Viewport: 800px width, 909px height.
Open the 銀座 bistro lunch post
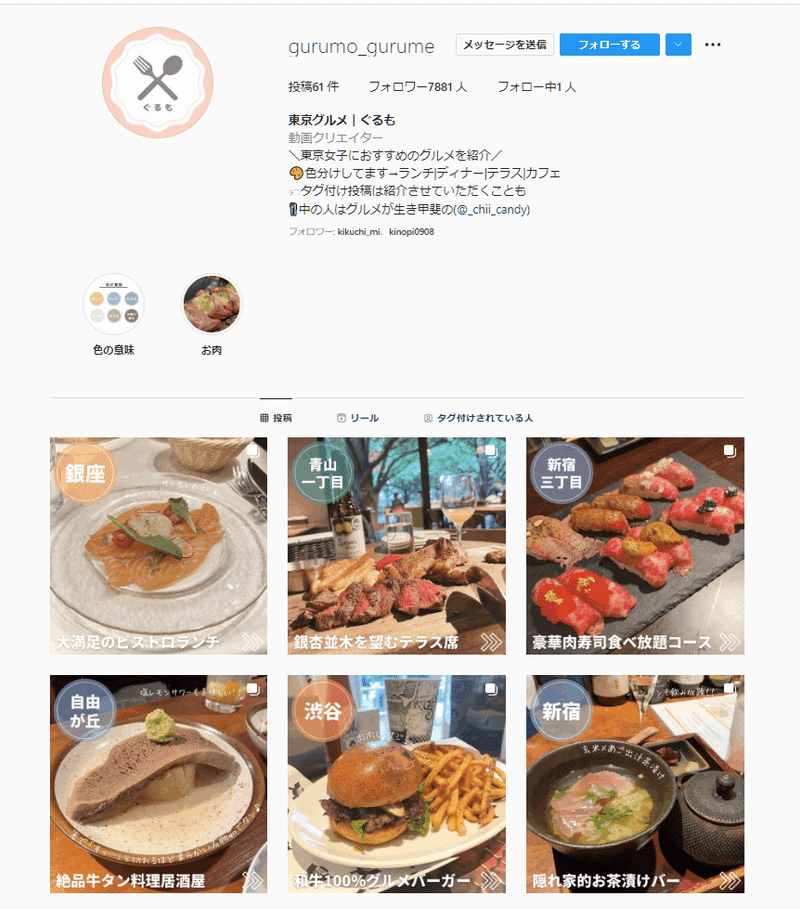(x=158, y=546)
